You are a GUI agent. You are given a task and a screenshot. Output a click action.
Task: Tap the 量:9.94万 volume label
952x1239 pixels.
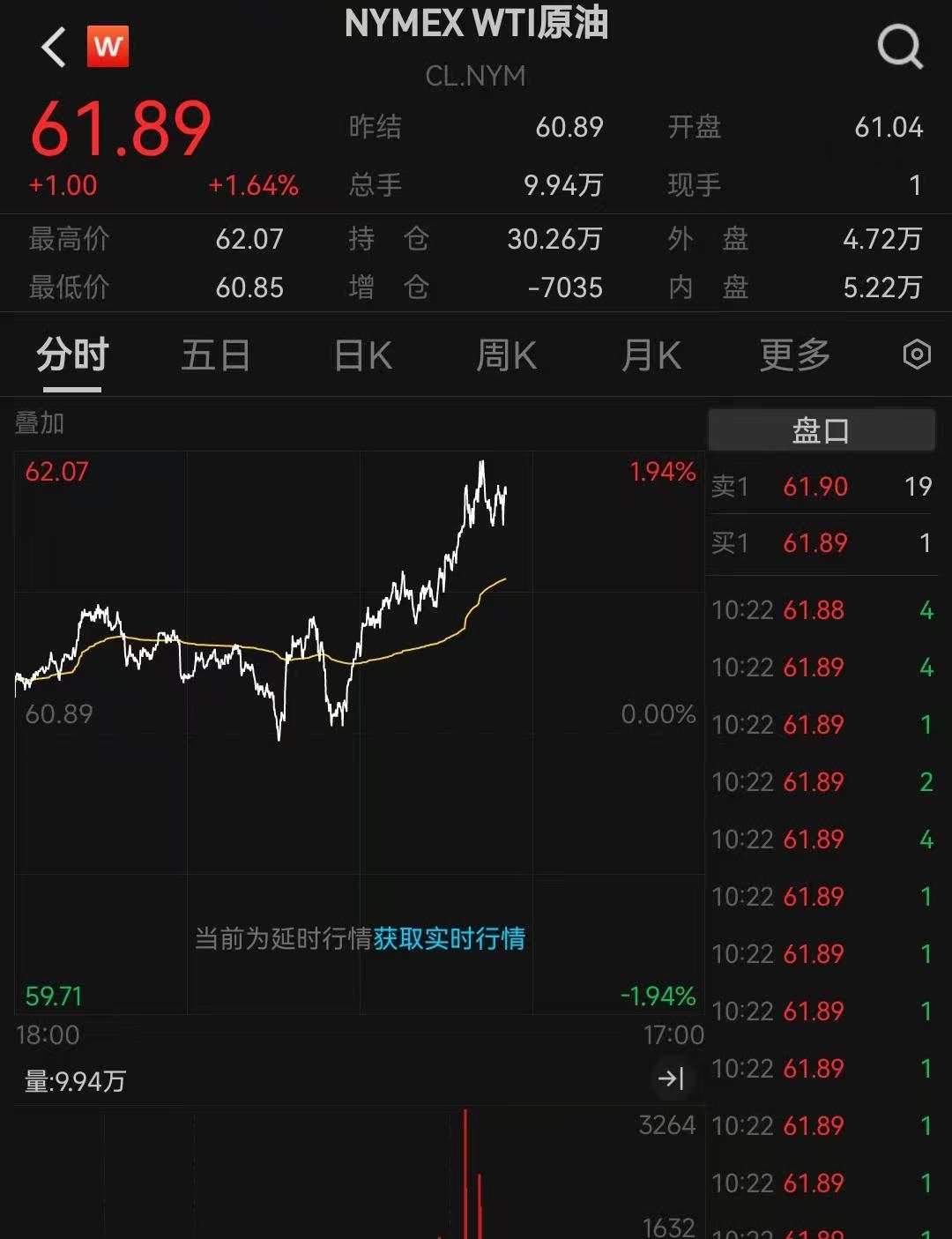point(75,1079)
